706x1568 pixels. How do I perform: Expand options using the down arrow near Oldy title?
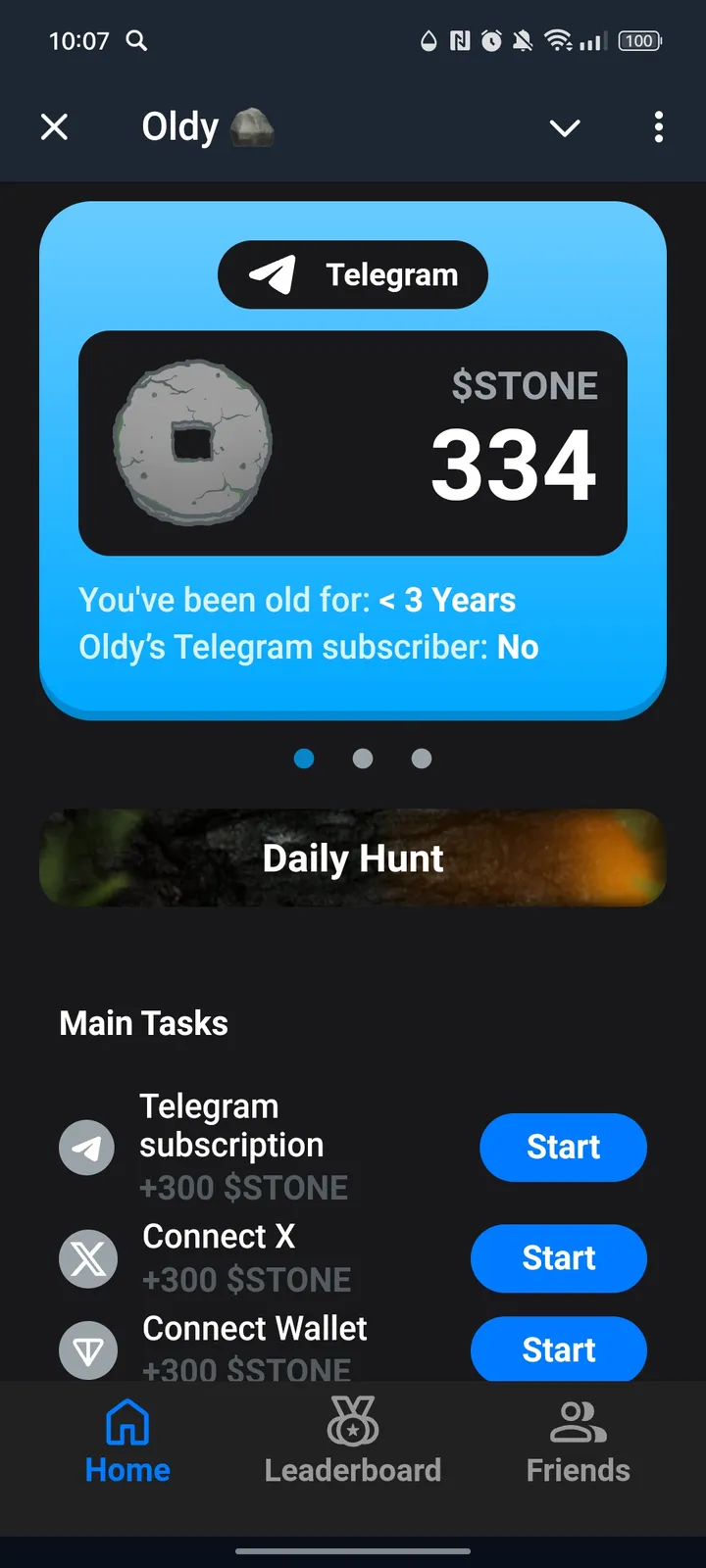(x=565, y=127)
